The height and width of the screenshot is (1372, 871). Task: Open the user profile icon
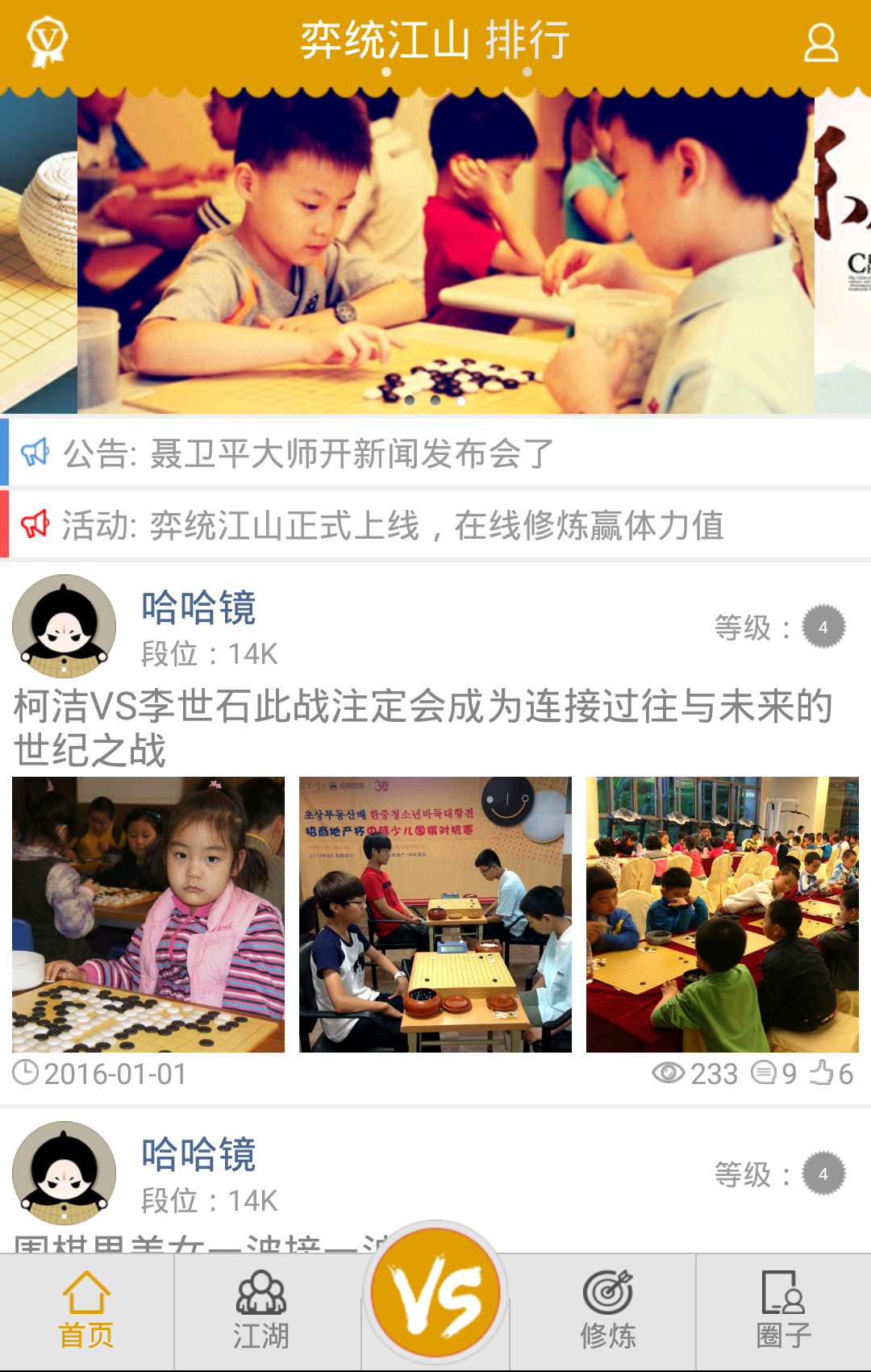click(821, 43)
